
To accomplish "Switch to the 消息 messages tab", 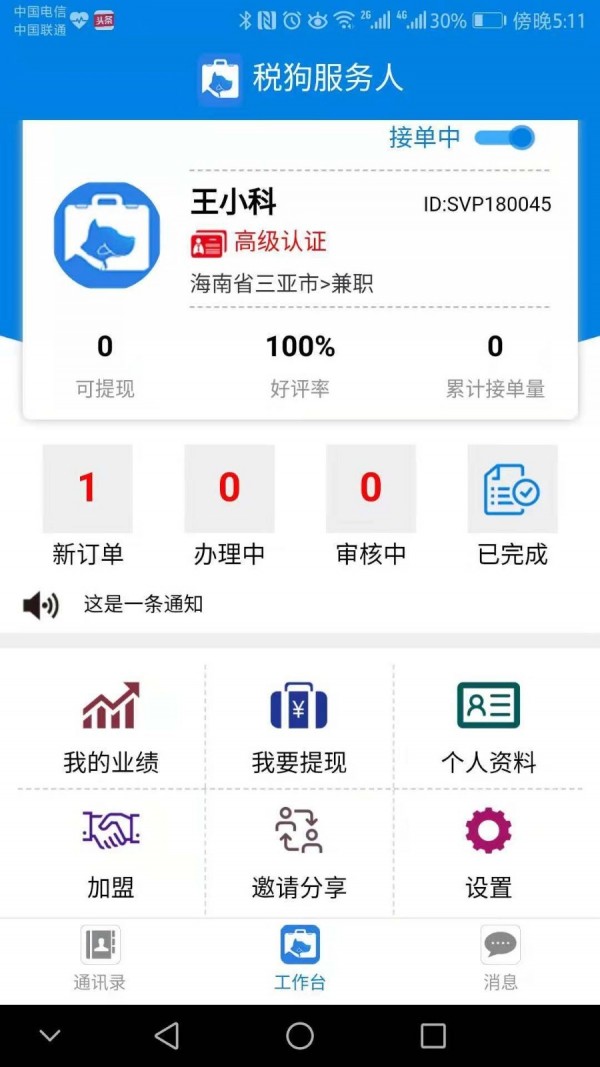I will tap(500, 958).
